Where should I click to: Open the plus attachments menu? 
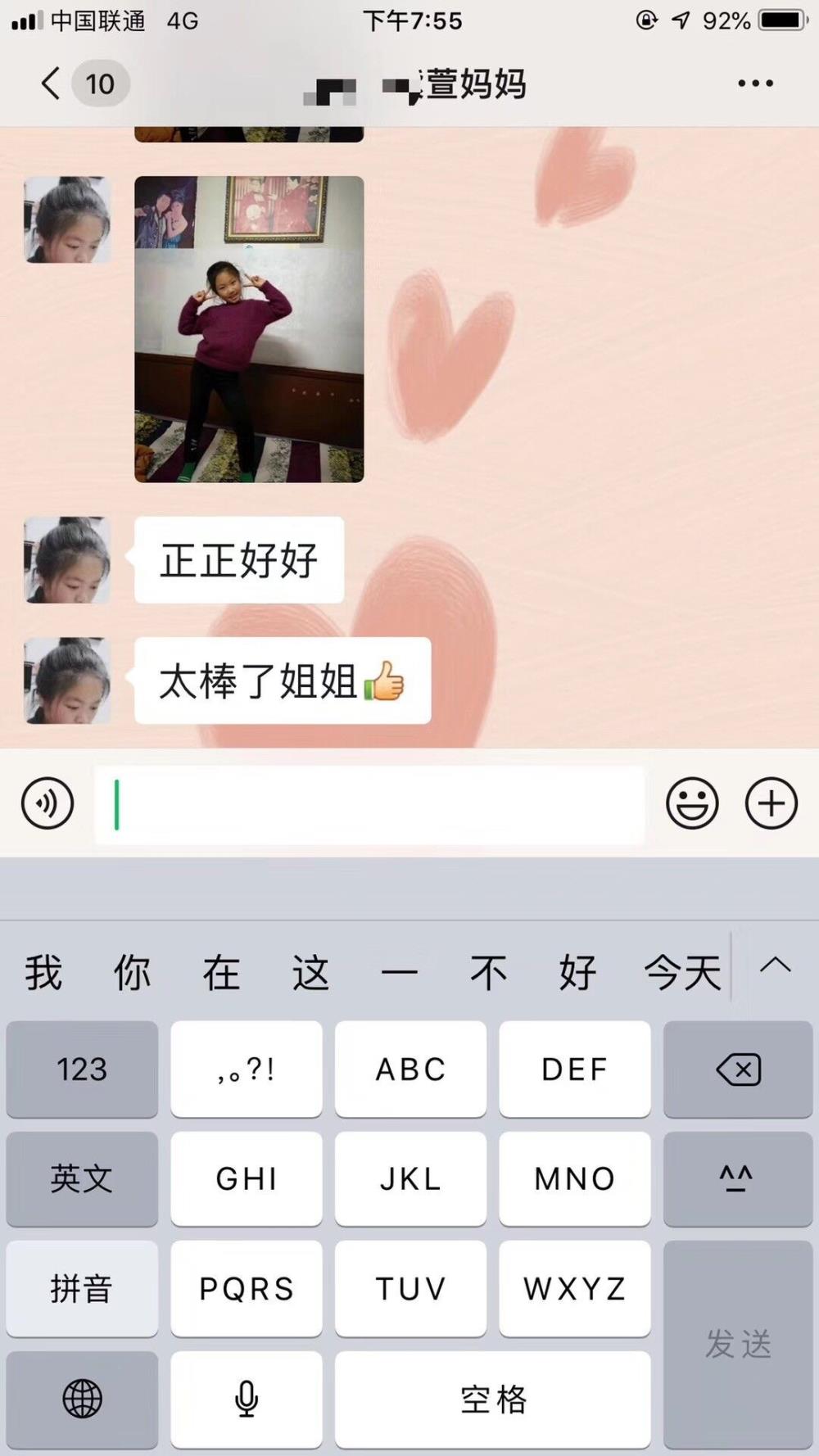[x=771, y=803]
